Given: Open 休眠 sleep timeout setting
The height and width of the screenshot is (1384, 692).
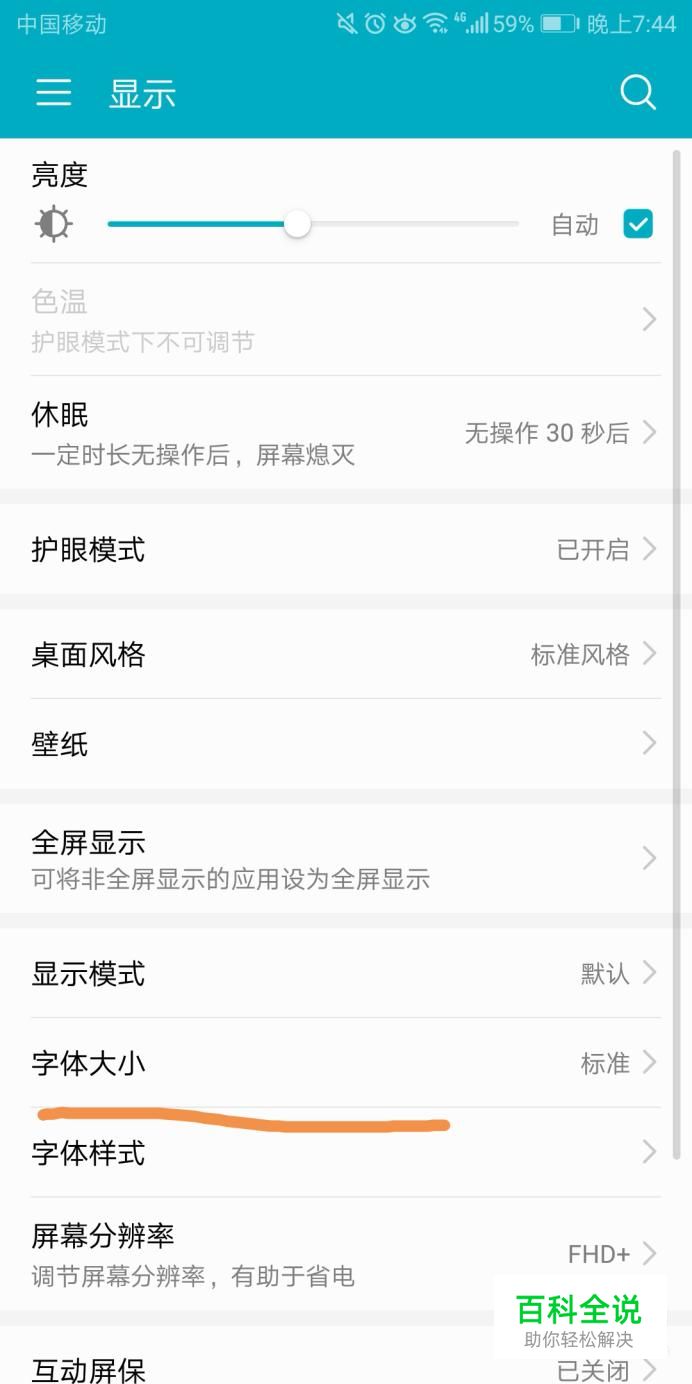Looking at the screenshot, I should [346, 433].
